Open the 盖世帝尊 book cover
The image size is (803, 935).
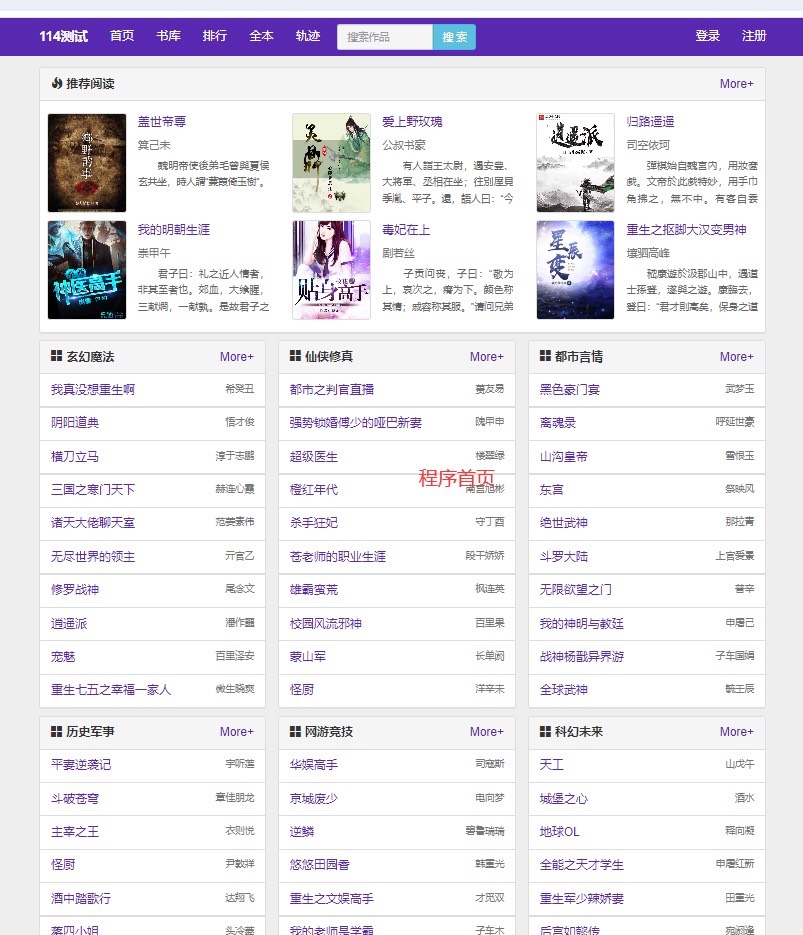pyautogui.click(x=87, y=162)
